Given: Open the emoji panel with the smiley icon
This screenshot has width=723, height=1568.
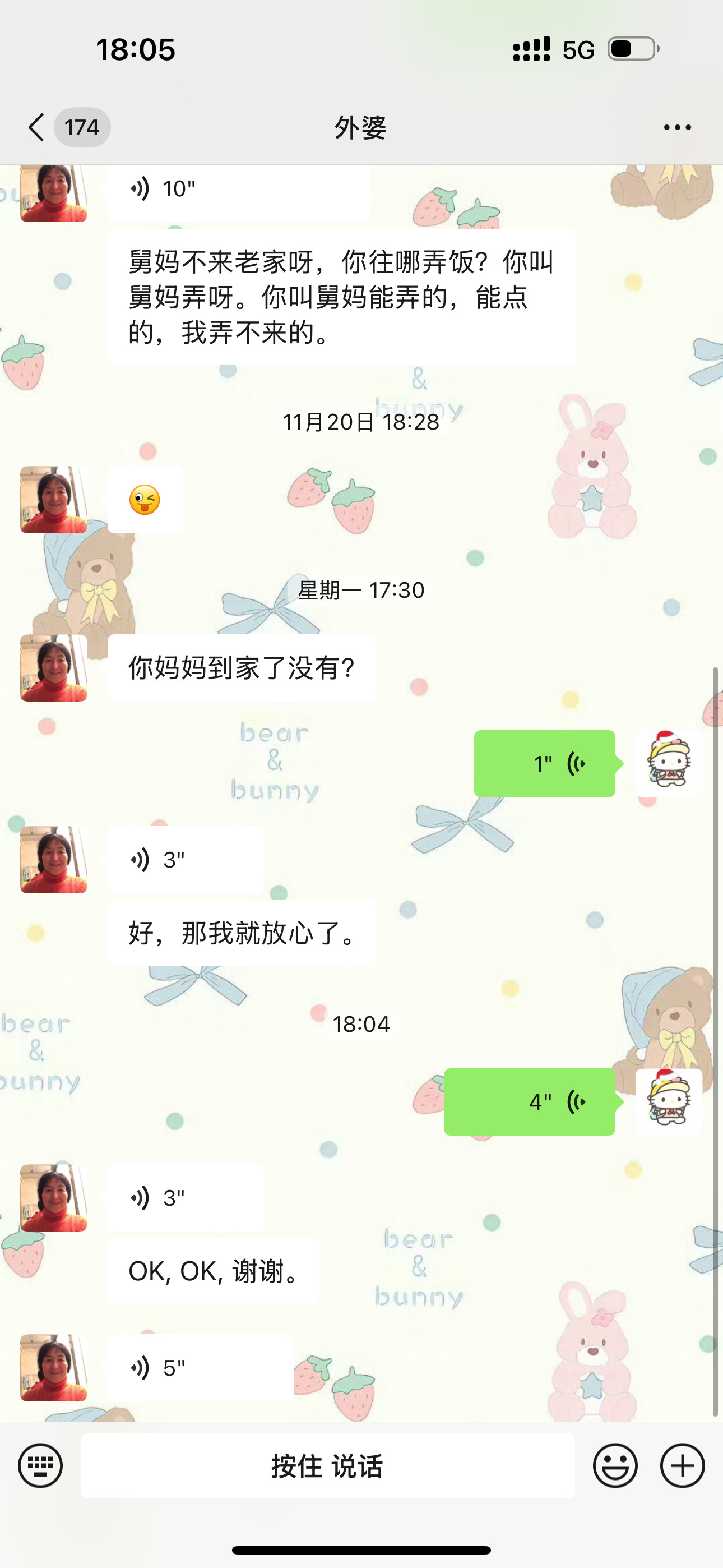Looking at the screenshot, I should coord(617,1465).
